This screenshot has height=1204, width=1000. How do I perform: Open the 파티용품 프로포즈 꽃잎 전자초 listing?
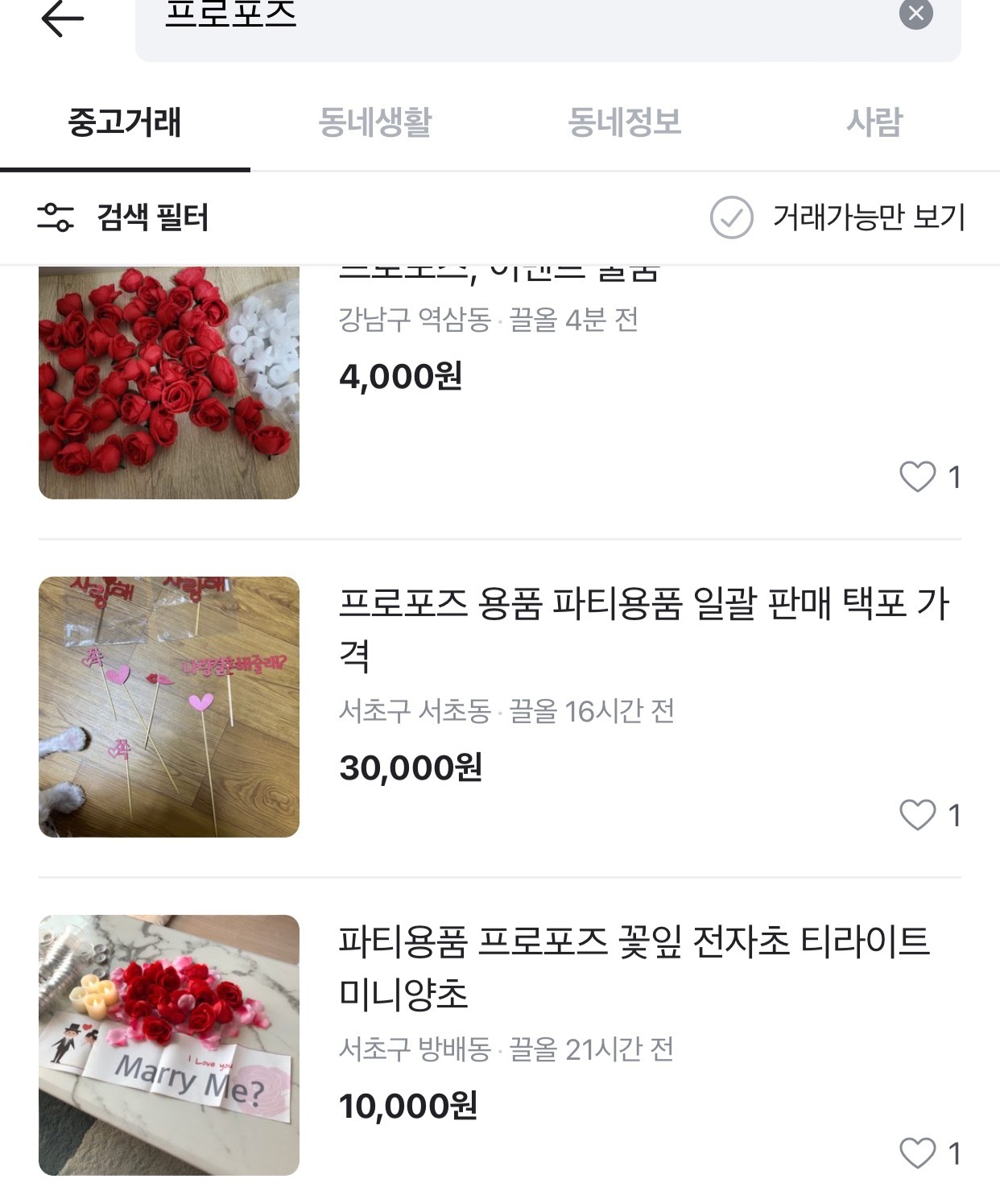pyautogui.click(x=634, y=966)
